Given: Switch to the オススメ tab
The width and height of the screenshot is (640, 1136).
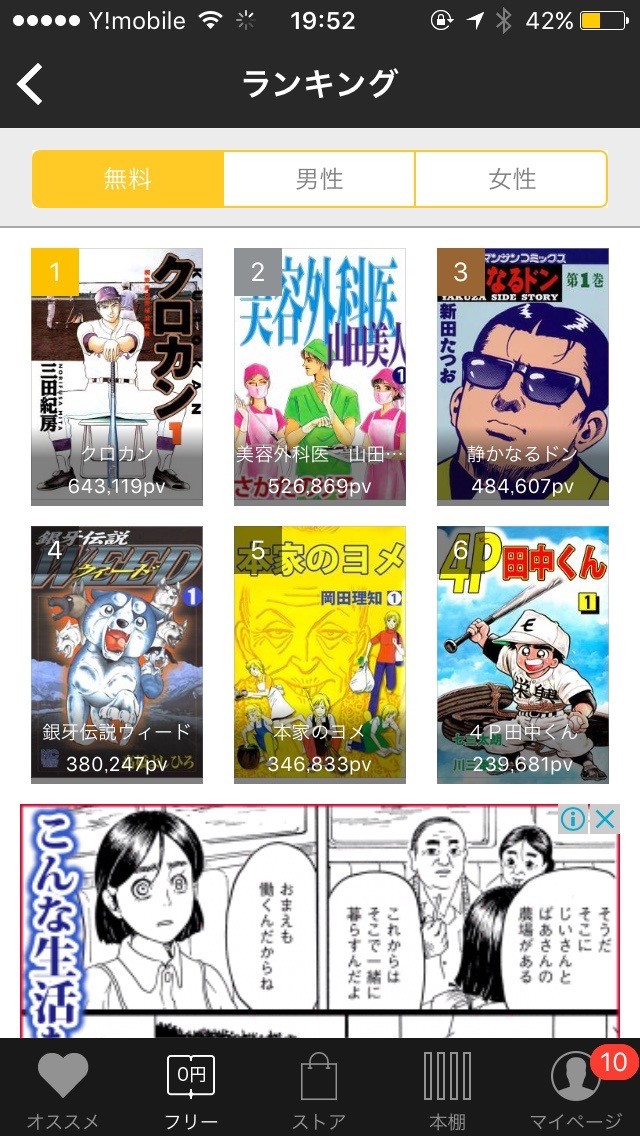Looking at the screenshot, I should pos(63,1088).
